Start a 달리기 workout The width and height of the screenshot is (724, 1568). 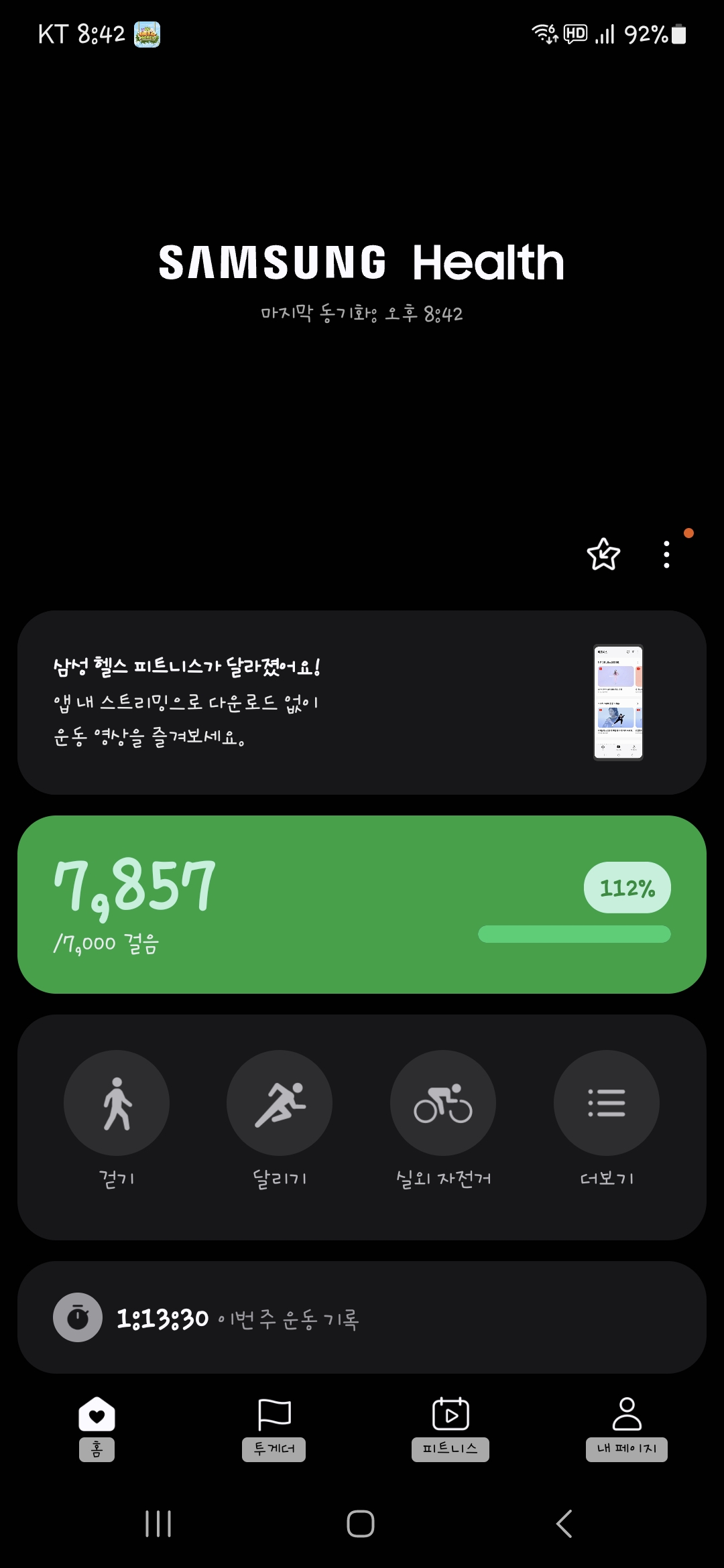[x=280, y=1103]
